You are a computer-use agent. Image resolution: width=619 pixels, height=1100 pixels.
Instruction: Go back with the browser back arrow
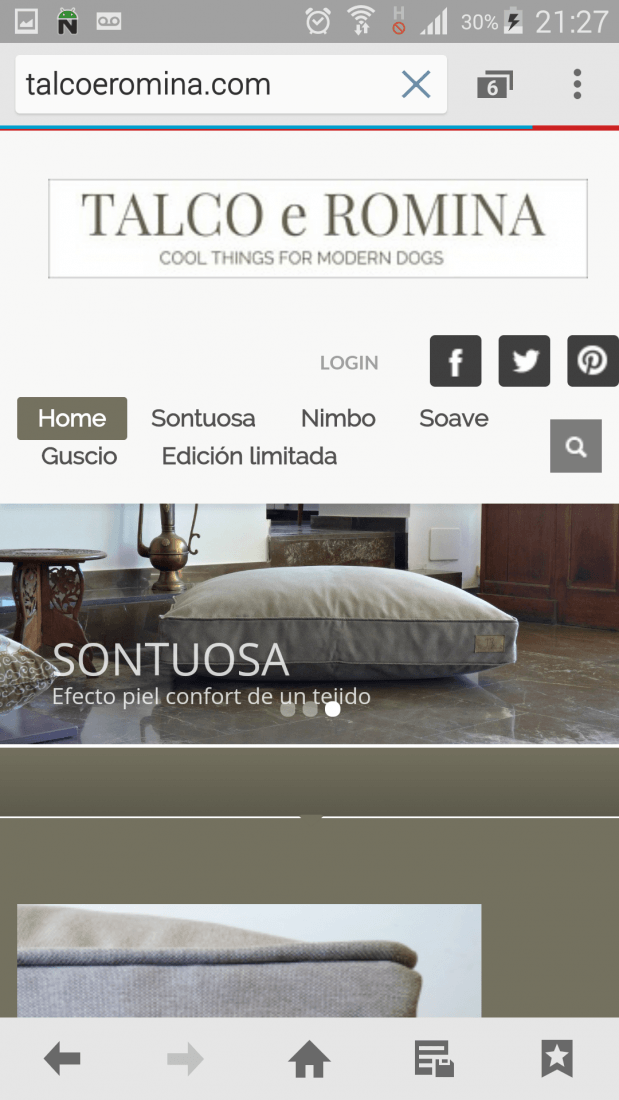[x=62, y=1059]
